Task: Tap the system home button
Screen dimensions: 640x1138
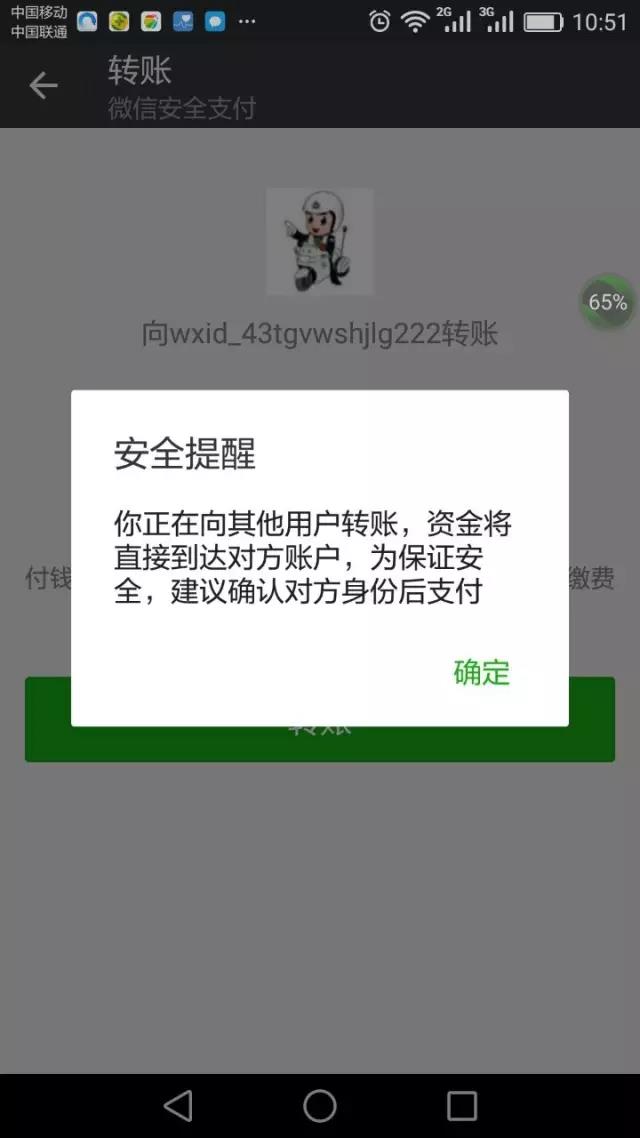Action: (x=320, y=1106)
